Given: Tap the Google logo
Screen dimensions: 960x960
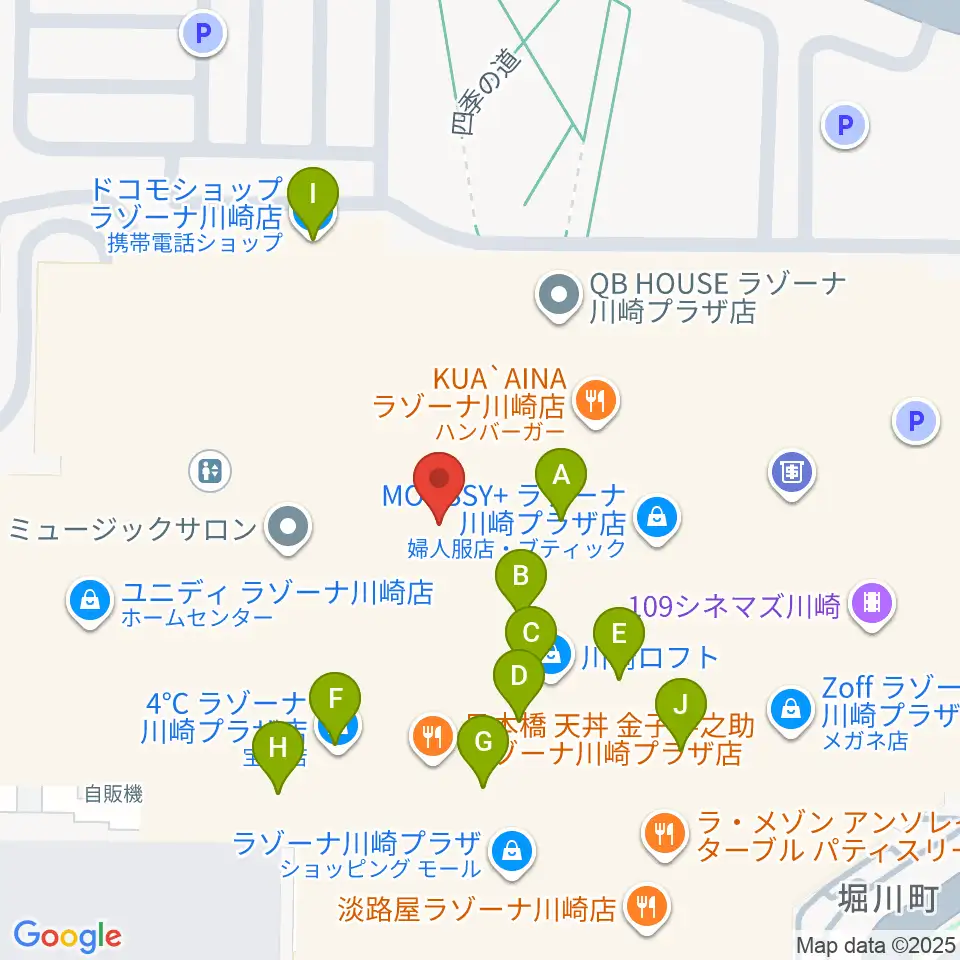Looking at the screenshot, I should 67,936.
